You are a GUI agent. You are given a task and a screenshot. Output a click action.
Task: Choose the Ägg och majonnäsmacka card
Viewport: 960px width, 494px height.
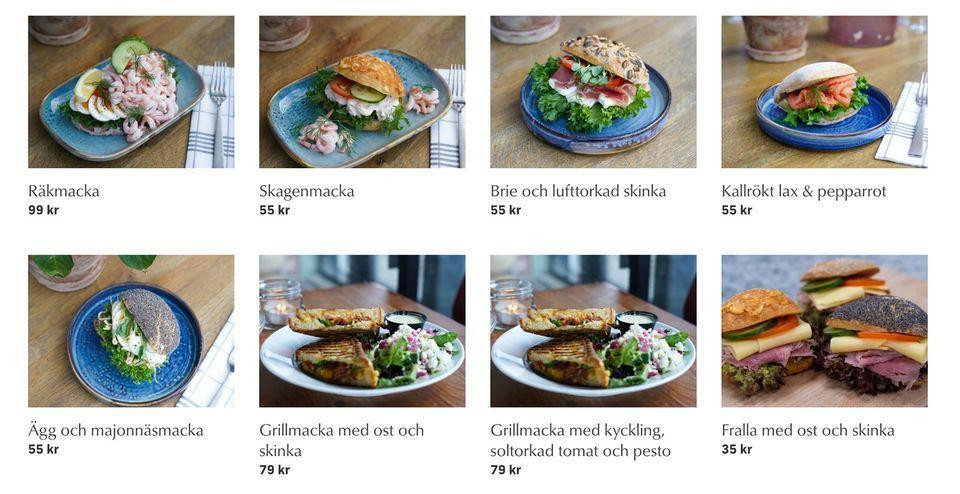[131, 331]
